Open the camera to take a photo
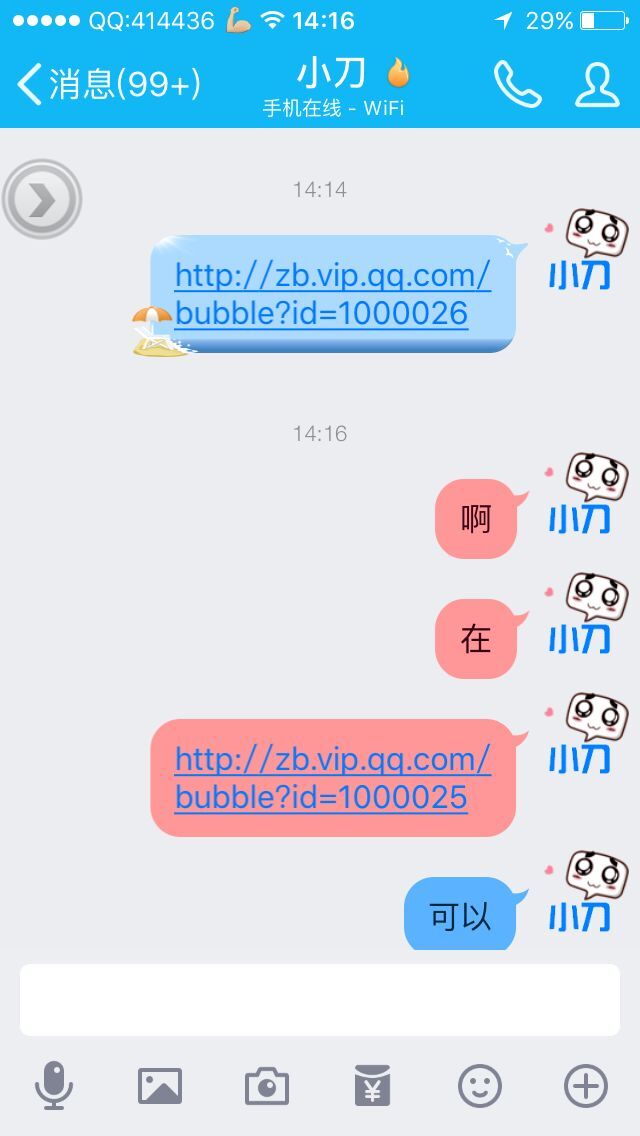Viewport: 640px width, 1136px height. [x=267, y=1086]
